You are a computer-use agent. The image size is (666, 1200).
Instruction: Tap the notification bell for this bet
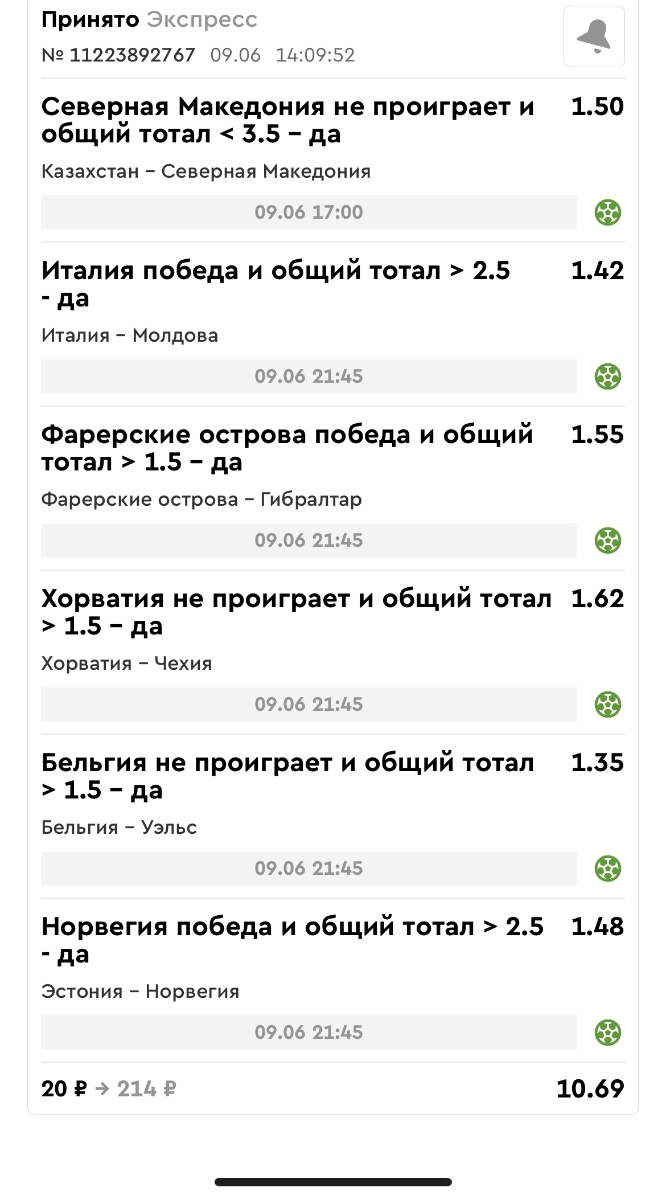(594, 37)
